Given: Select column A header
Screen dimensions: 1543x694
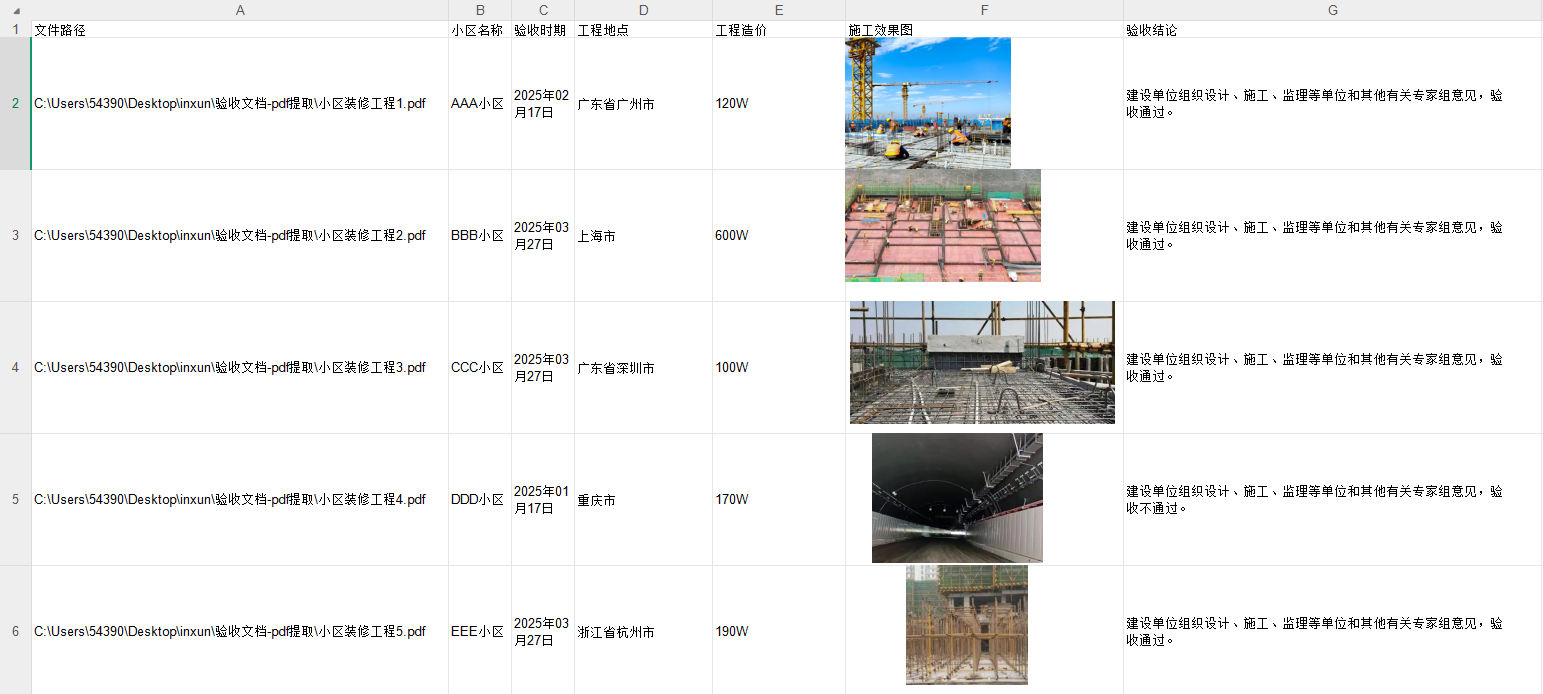Looking at the screenshot, I should click(240, 10).
